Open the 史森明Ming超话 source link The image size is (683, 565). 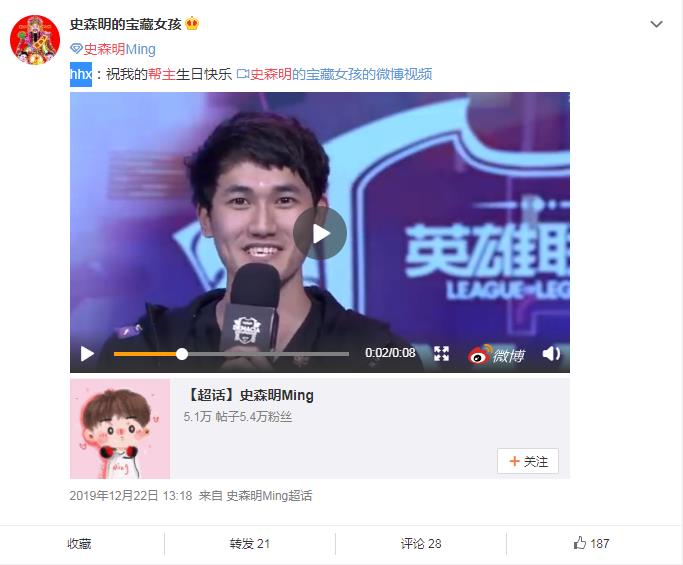coord(269,496)
